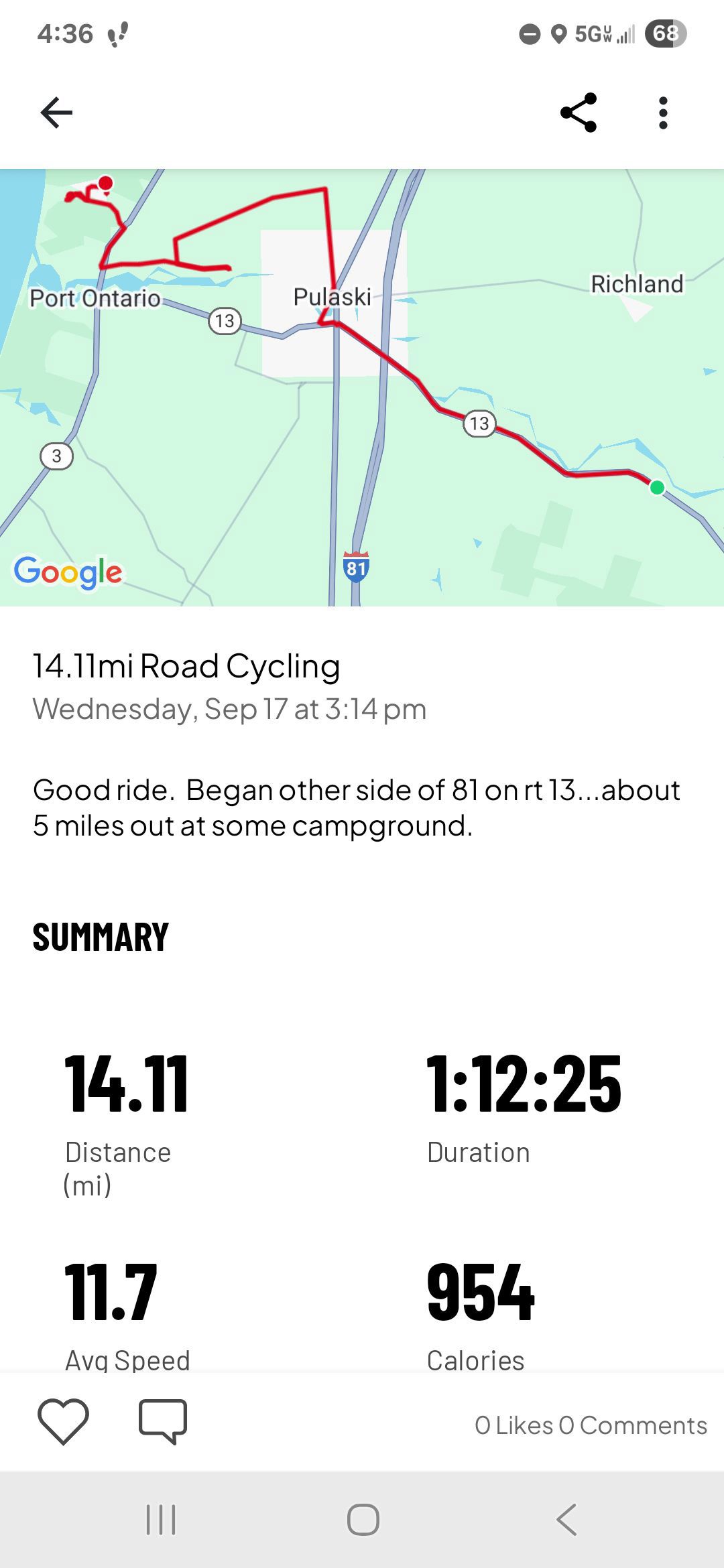View 0 Likes 0 Comments details
The width and height of the screenshot is (724, 1568).
(590, 1425)
